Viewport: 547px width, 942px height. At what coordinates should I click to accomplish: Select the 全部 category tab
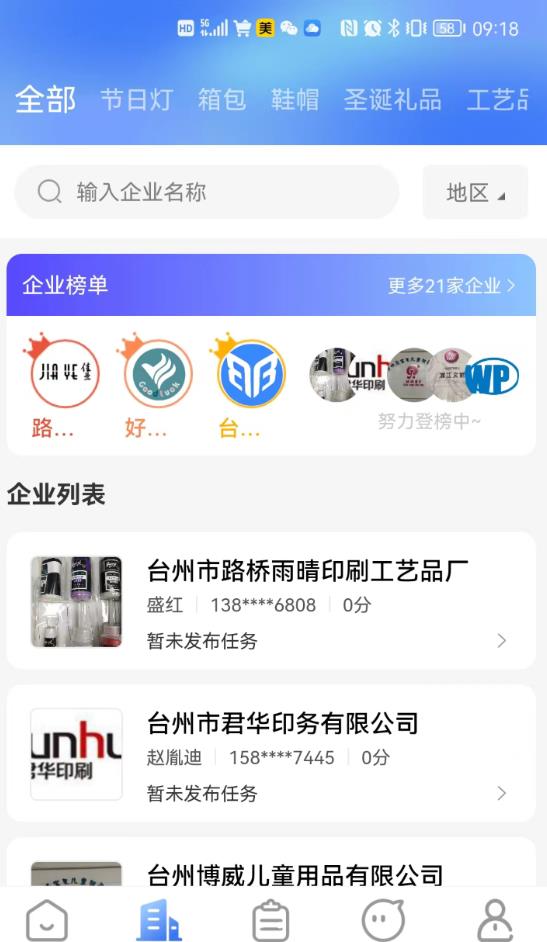coord(46,100)
